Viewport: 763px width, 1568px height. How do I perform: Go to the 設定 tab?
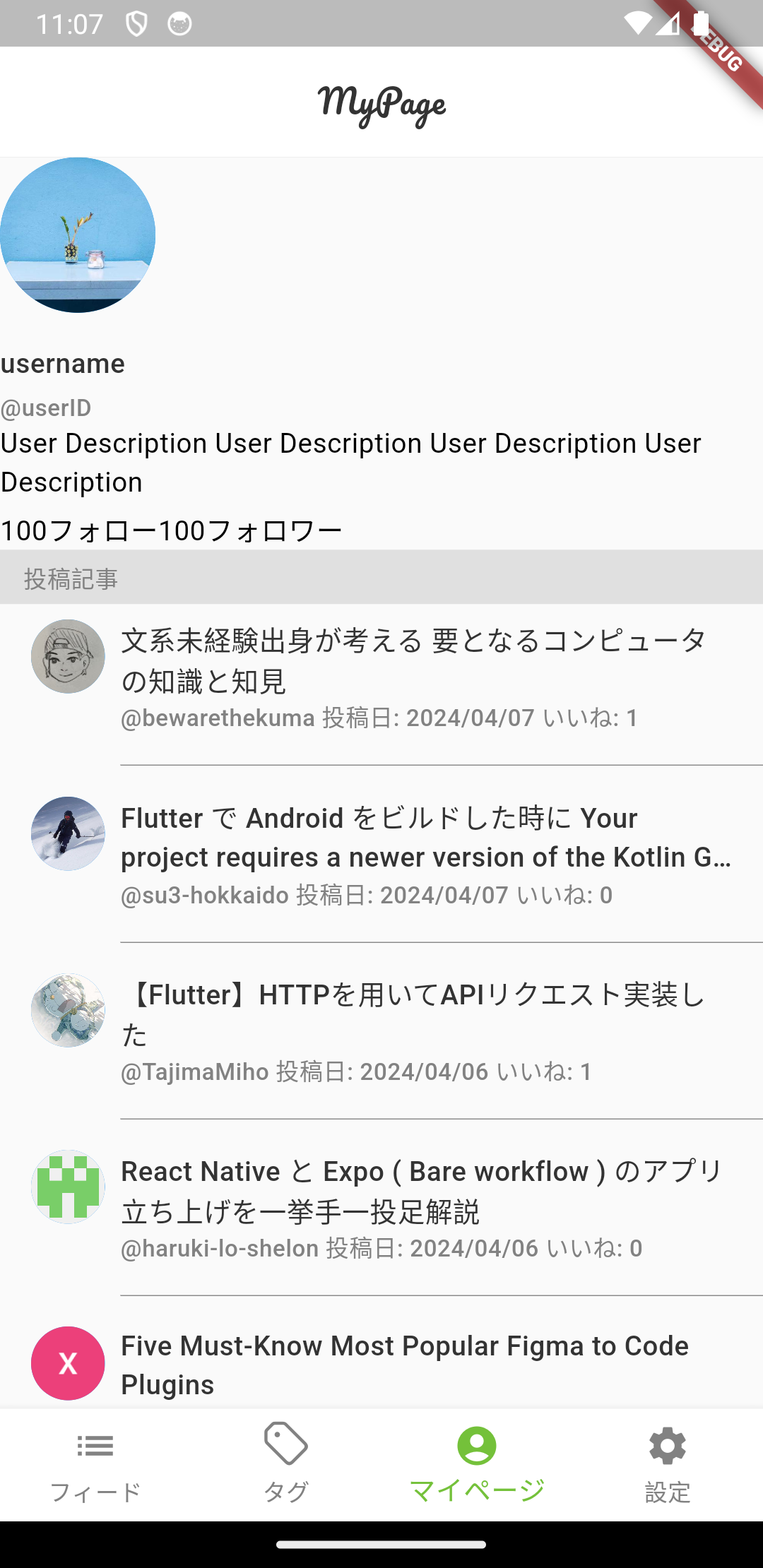tap(668, 1463)
